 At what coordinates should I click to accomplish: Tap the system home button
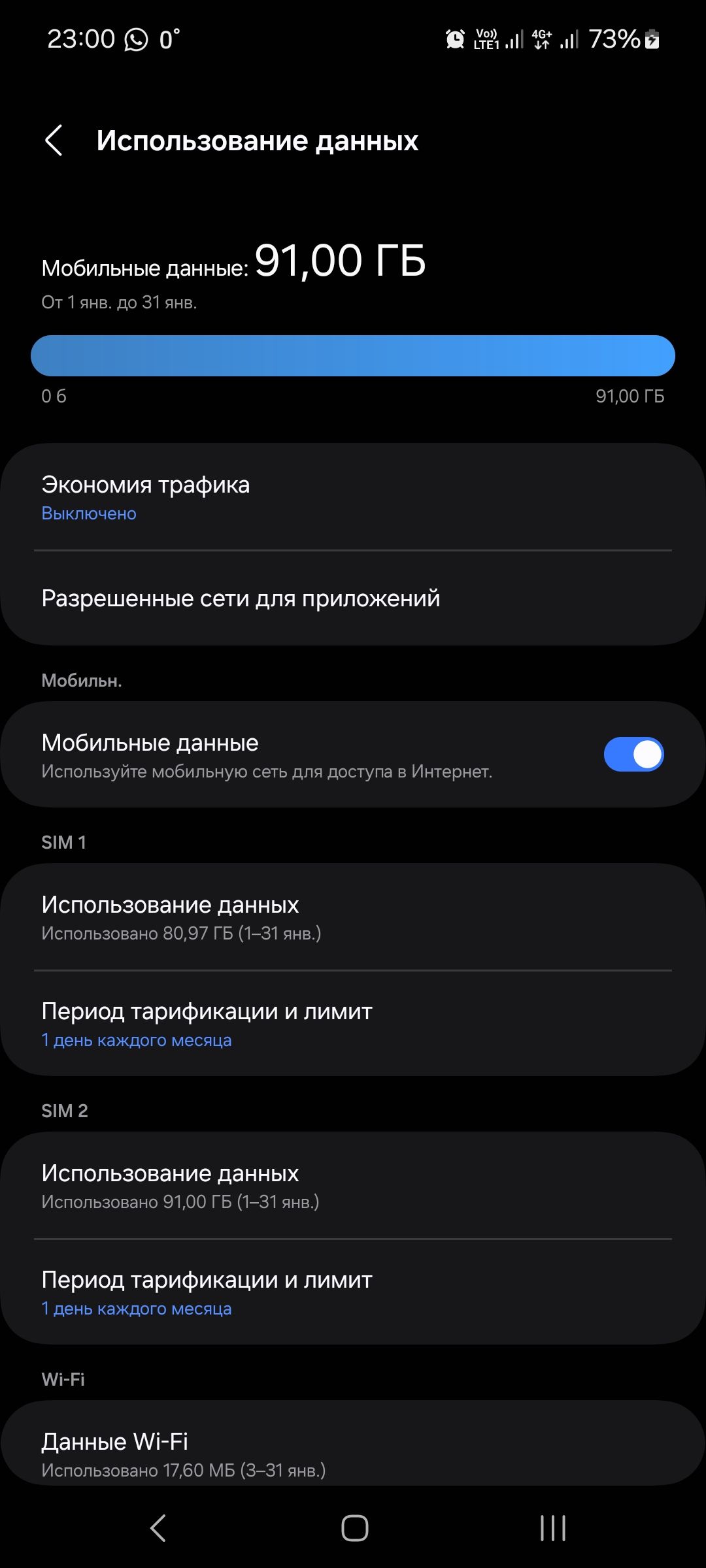tap(354, 1528)
